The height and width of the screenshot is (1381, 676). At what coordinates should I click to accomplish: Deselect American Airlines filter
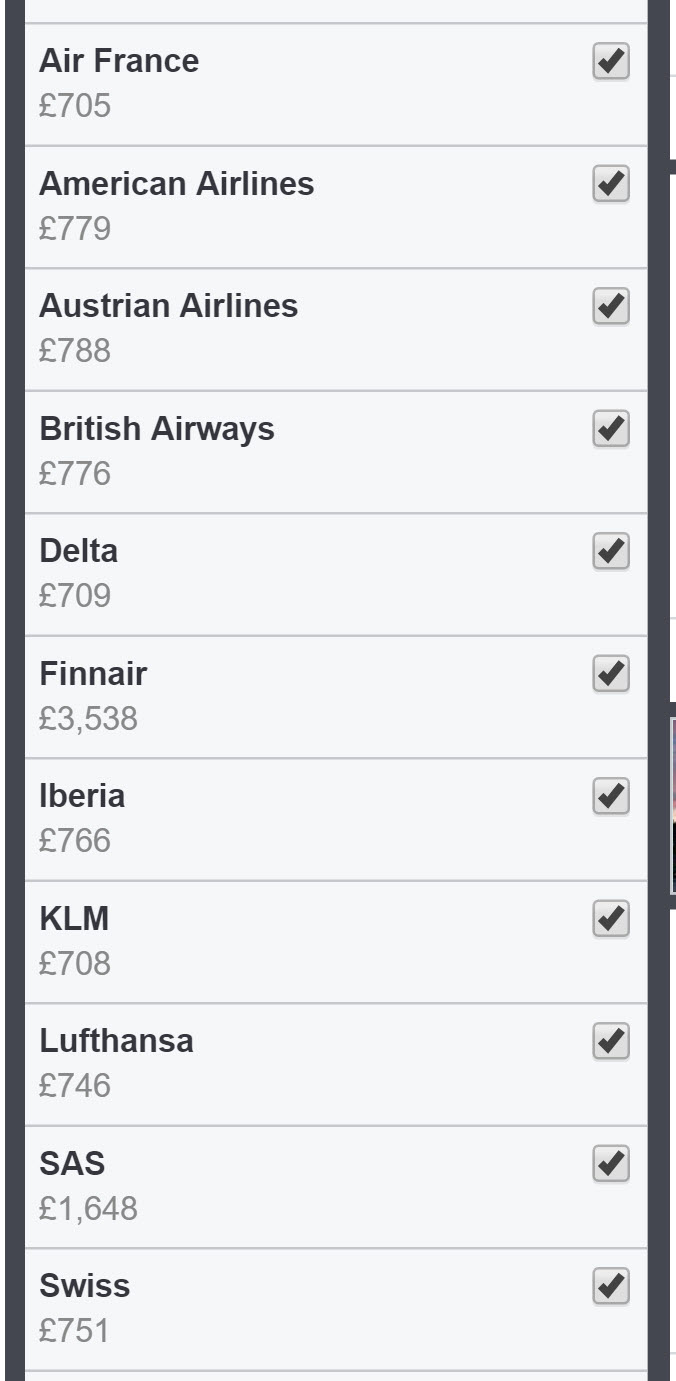tap(611, 184)
